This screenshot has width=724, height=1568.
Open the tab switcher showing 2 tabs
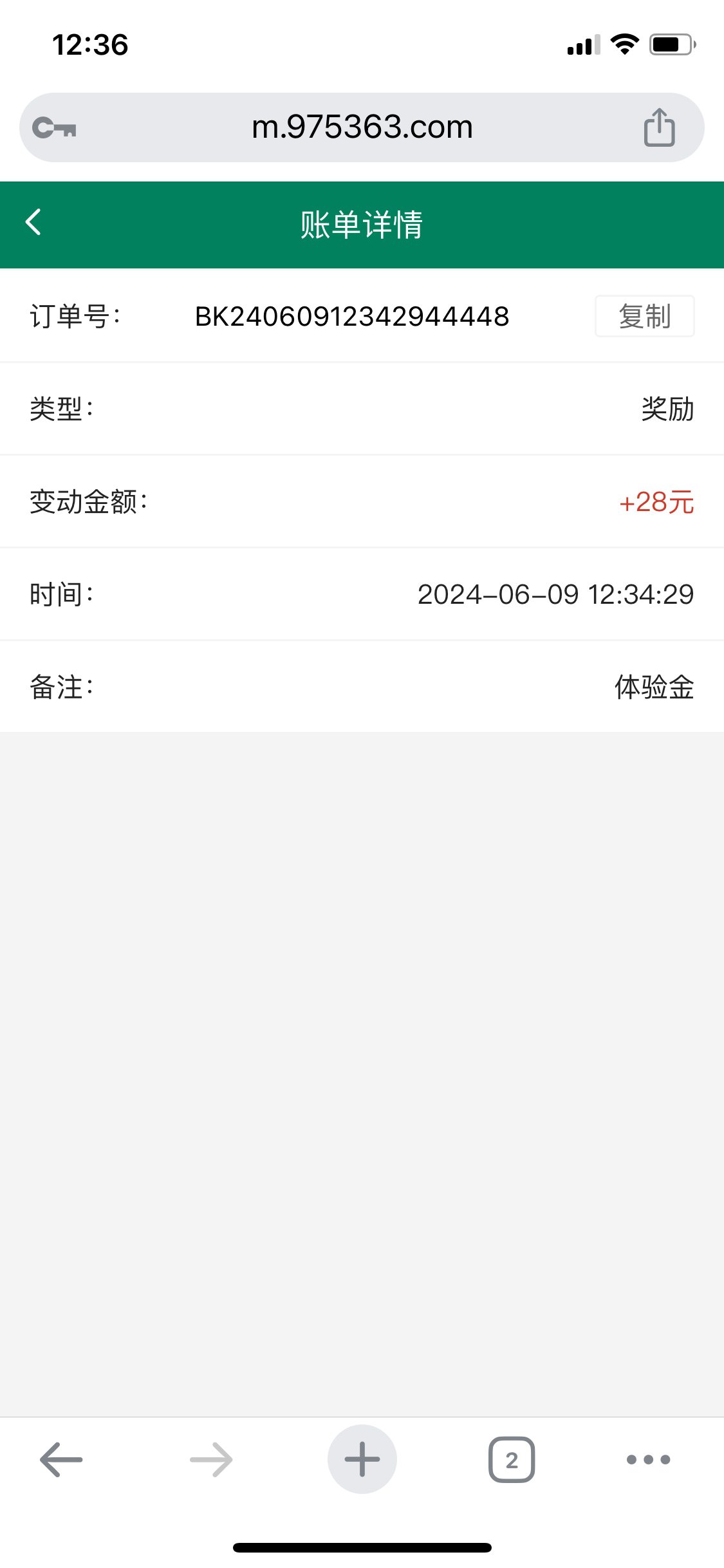[x=512, y=1459]
